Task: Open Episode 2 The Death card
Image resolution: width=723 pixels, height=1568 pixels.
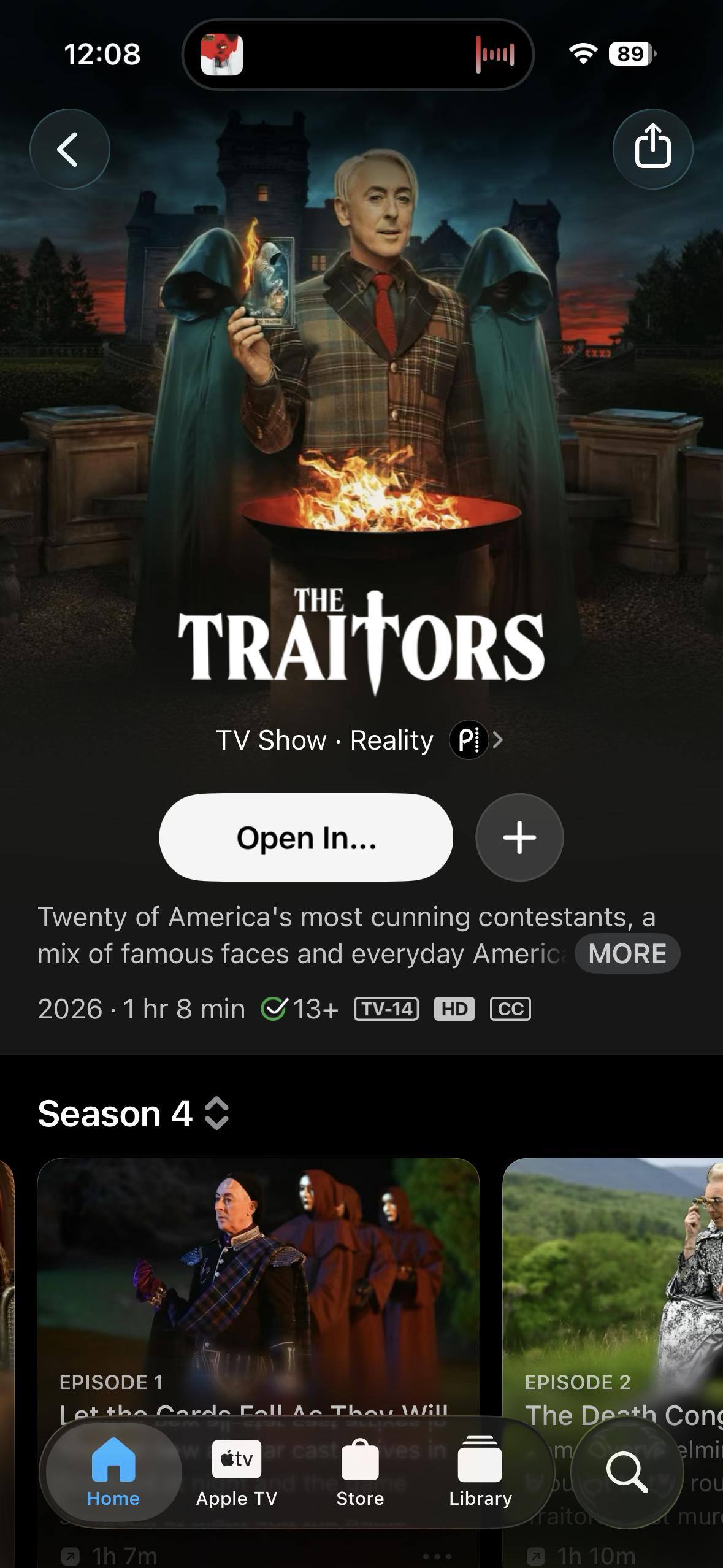Action: (613, 1276)
